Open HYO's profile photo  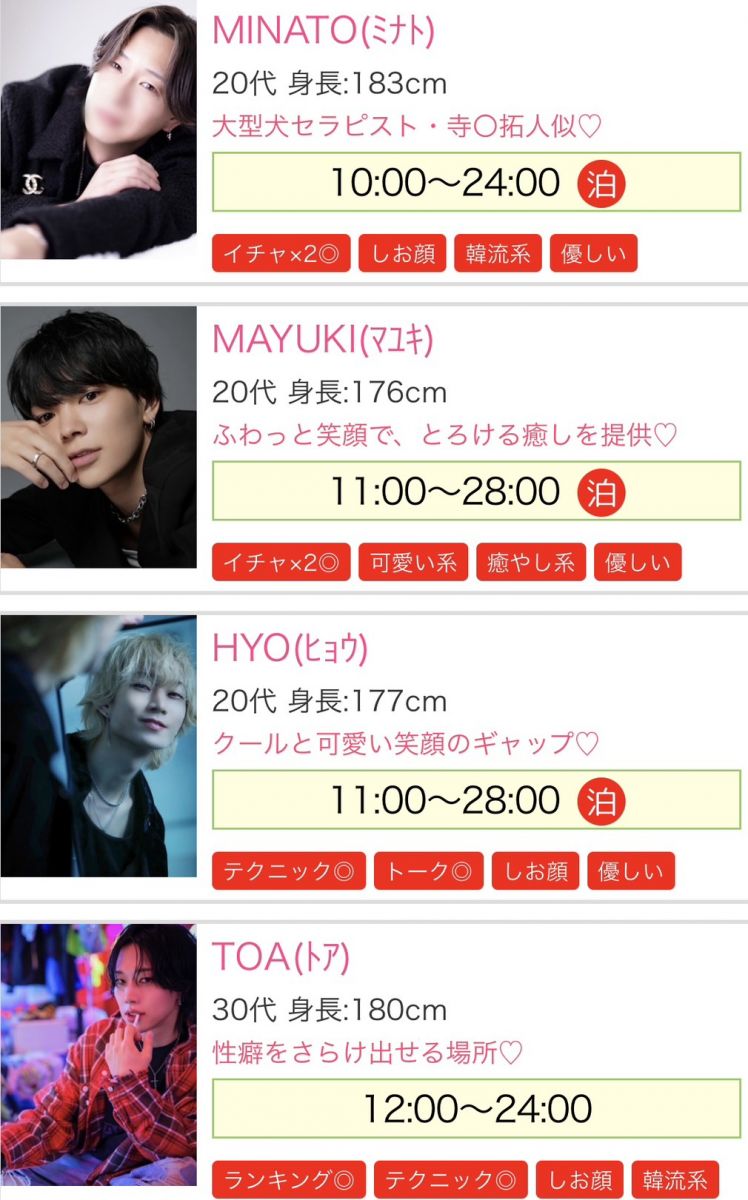tap(98, 746)
